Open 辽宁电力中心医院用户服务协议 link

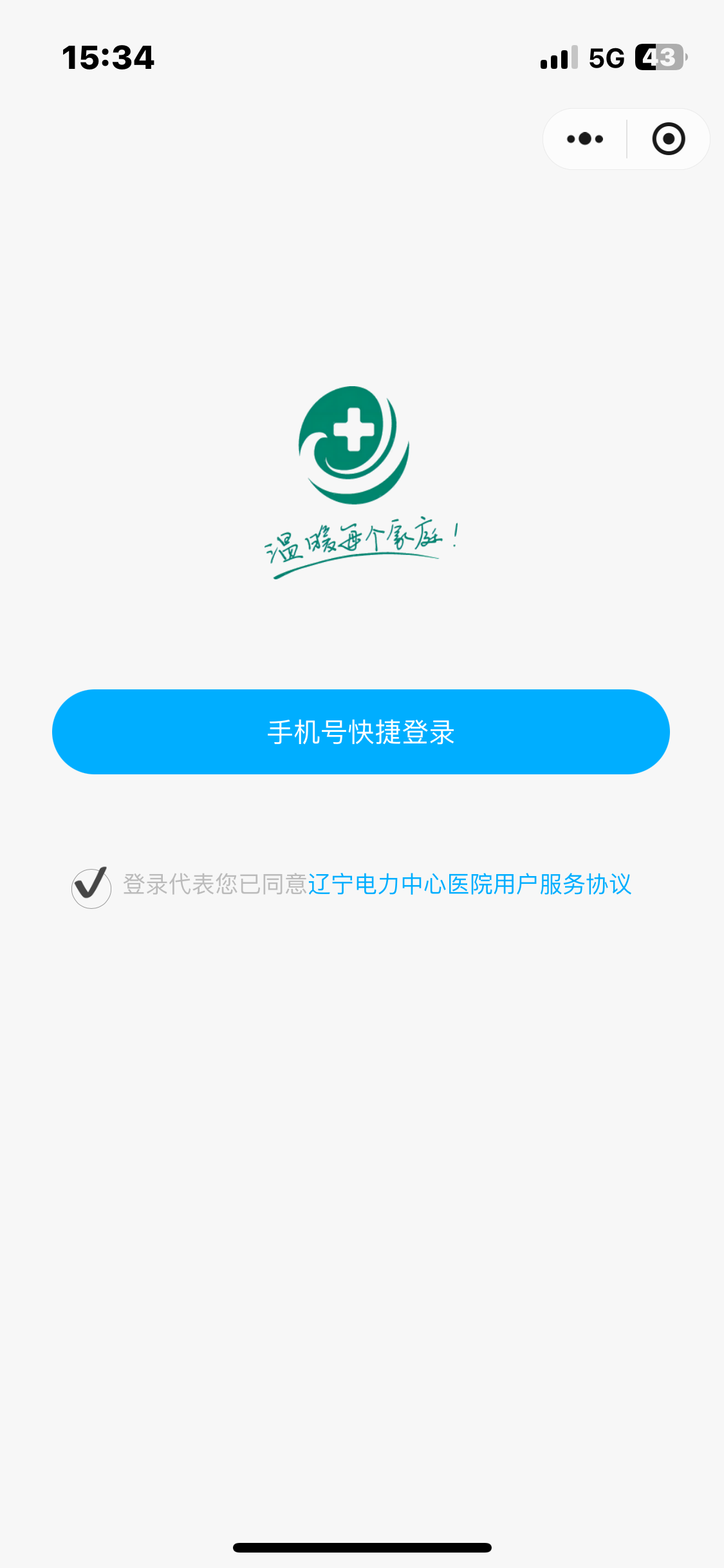(470, 884)
